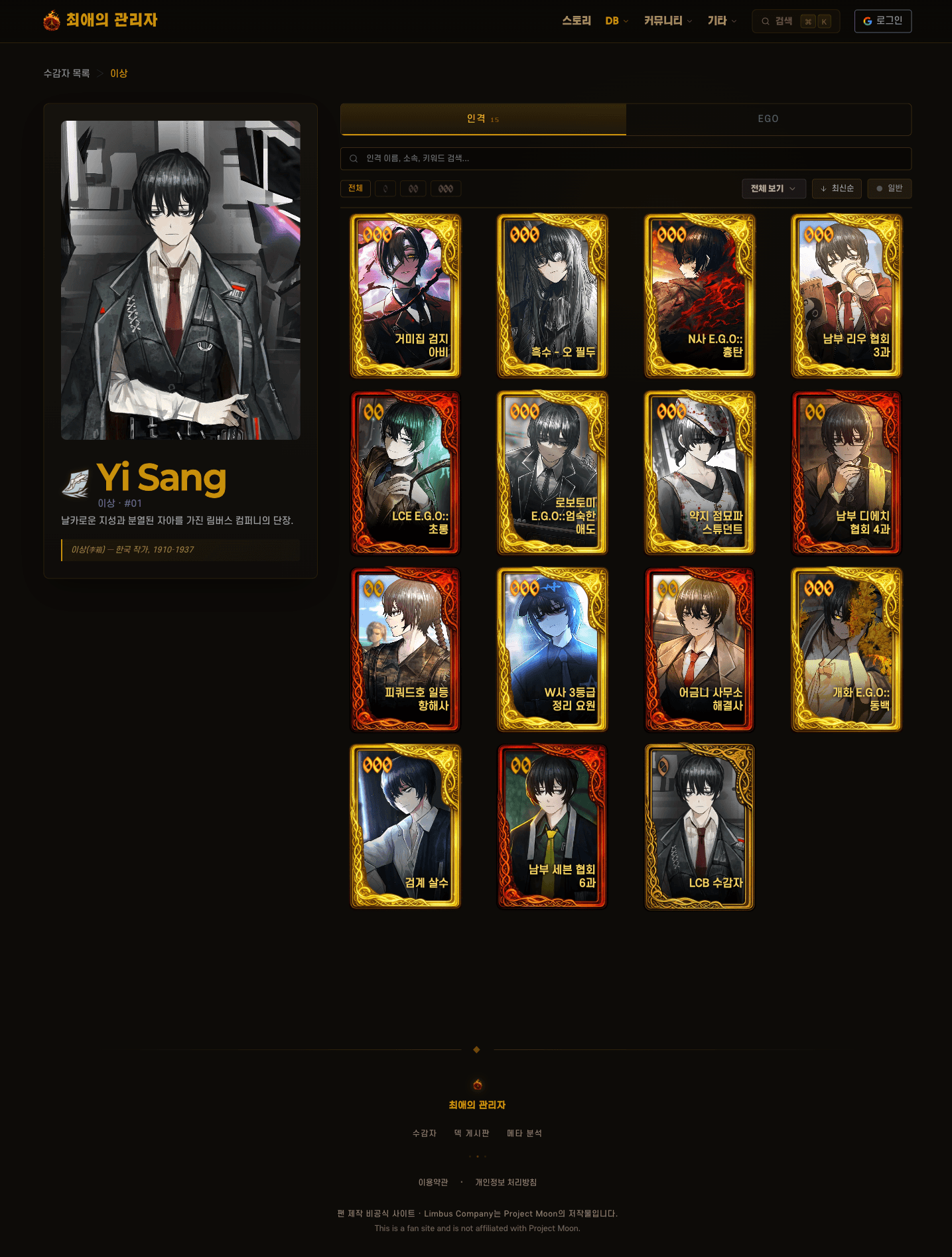Open the 스토리 navigation link
Screen dimensions: 952x1257
pyautogui.click(x=576, y=21)
